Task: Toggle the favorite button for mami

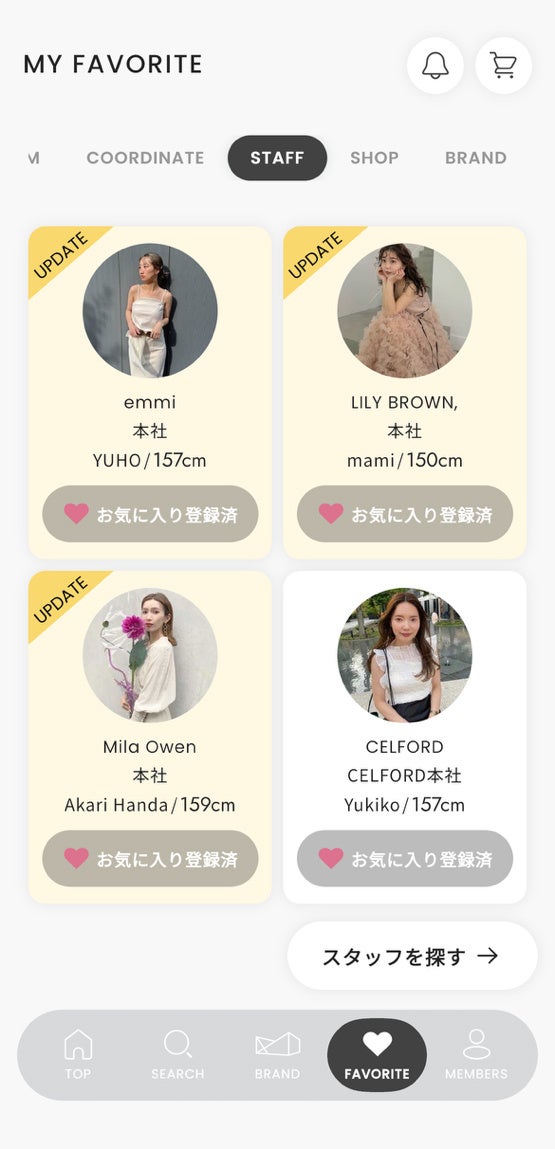Action: pyautogui.click(x=405, y=514)
